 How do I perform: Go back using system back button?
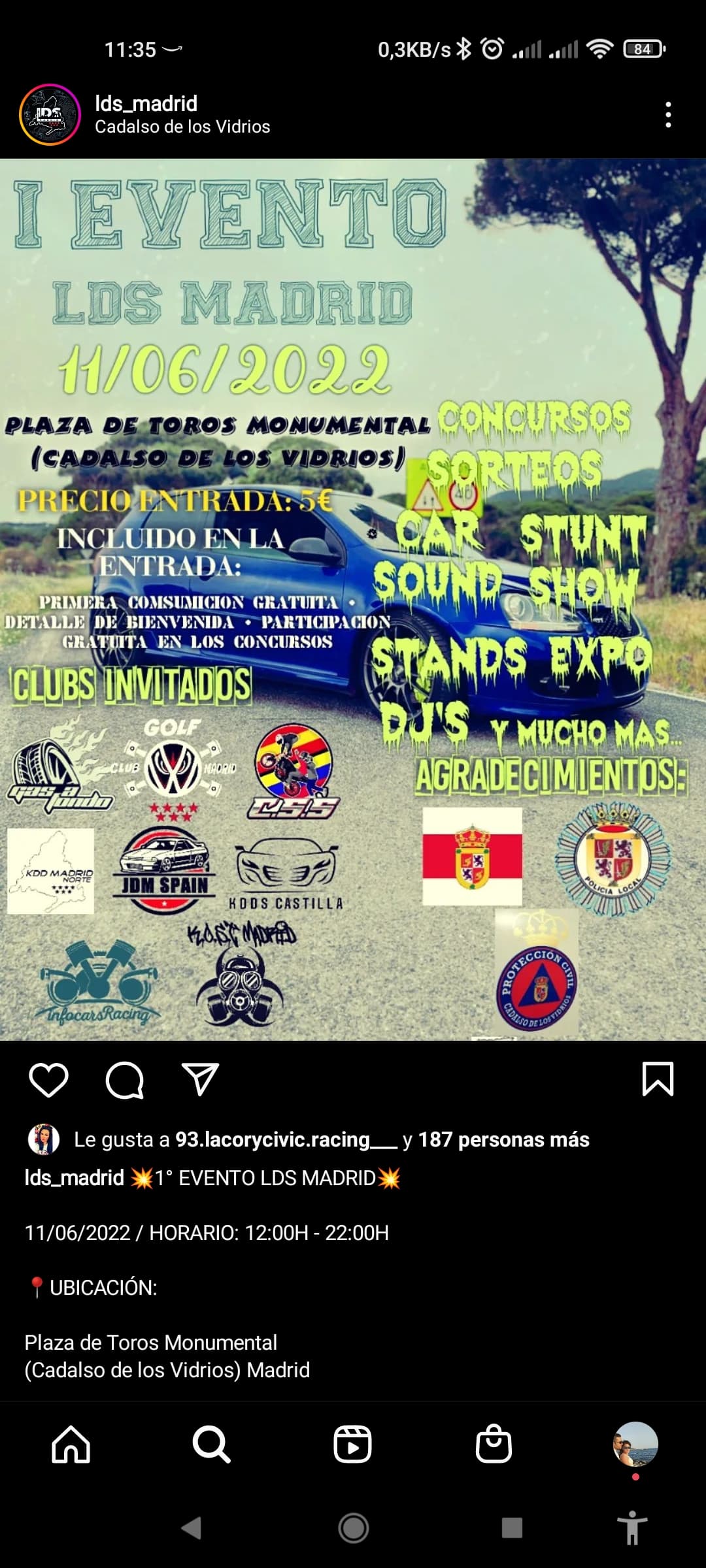[x=192, y=1528]
